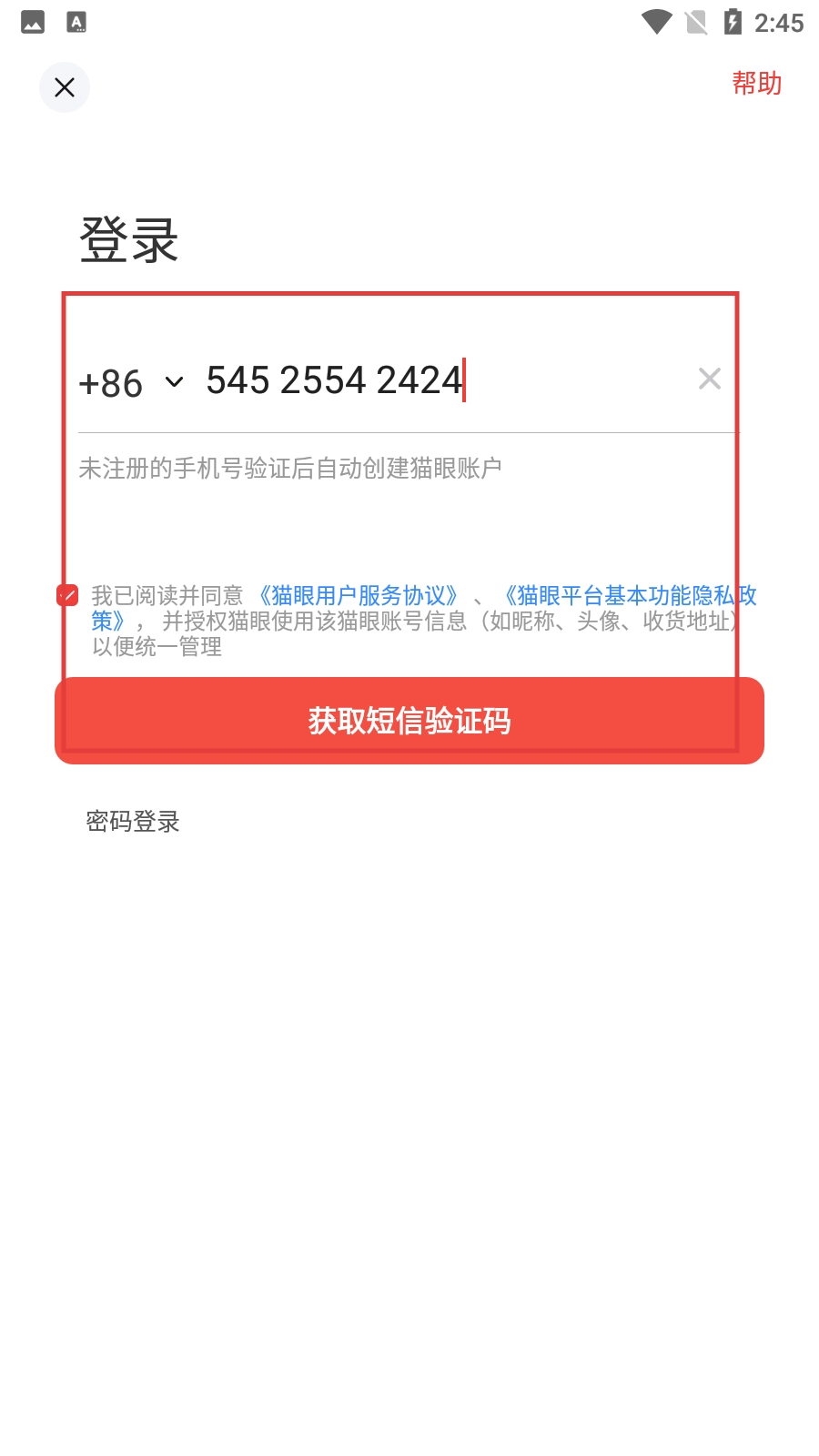Open 《猫眼用户服务协议》 link
This screenshot has width=819, height=1456.
(358, 596)
